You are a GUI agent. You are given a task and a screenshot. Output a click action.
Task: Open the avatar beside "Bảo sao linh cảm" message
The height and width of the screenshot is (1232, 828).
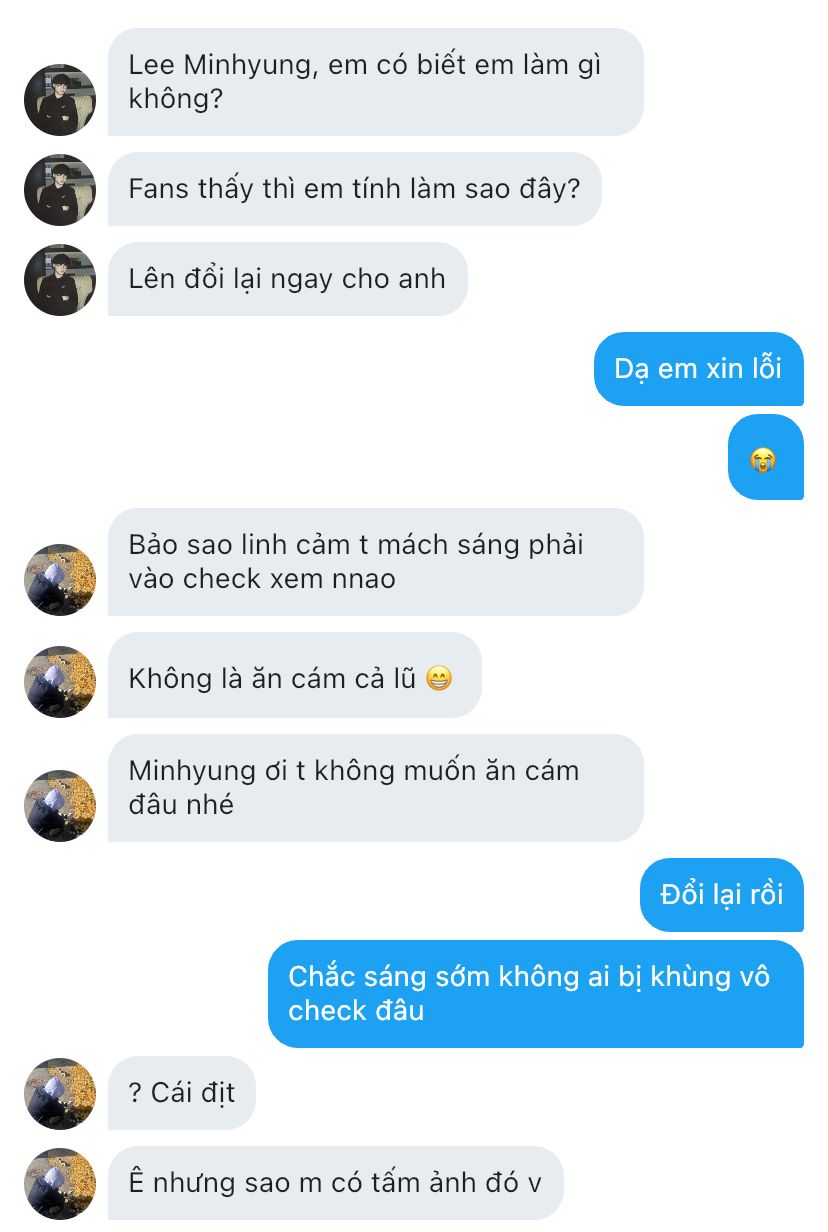[60, 580]
